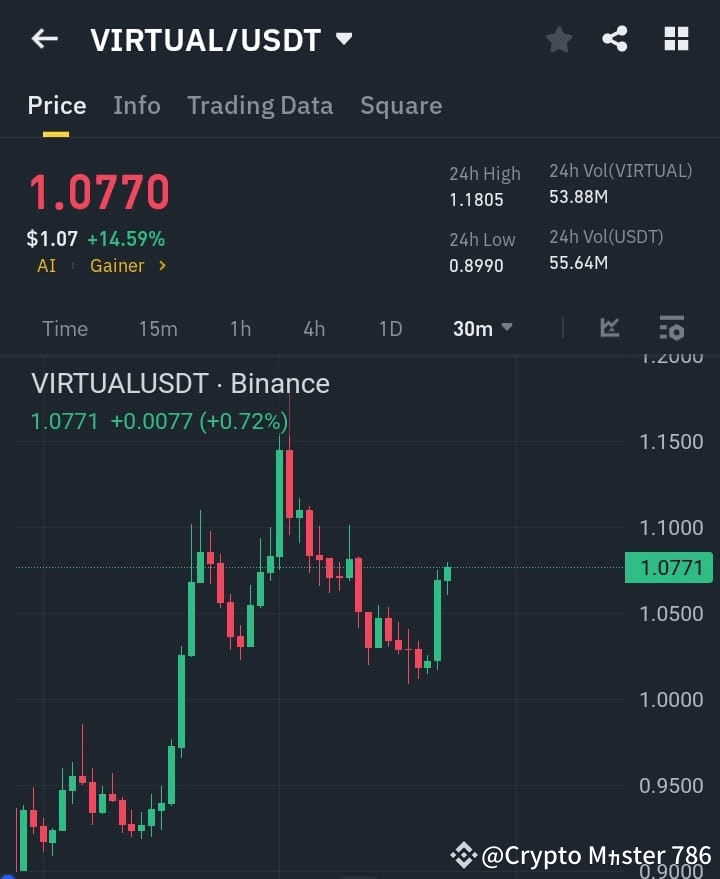Tap the green 1.0771 current price tag
The image size is (720, 879).
pyautogui.click(x=668, y=567)
